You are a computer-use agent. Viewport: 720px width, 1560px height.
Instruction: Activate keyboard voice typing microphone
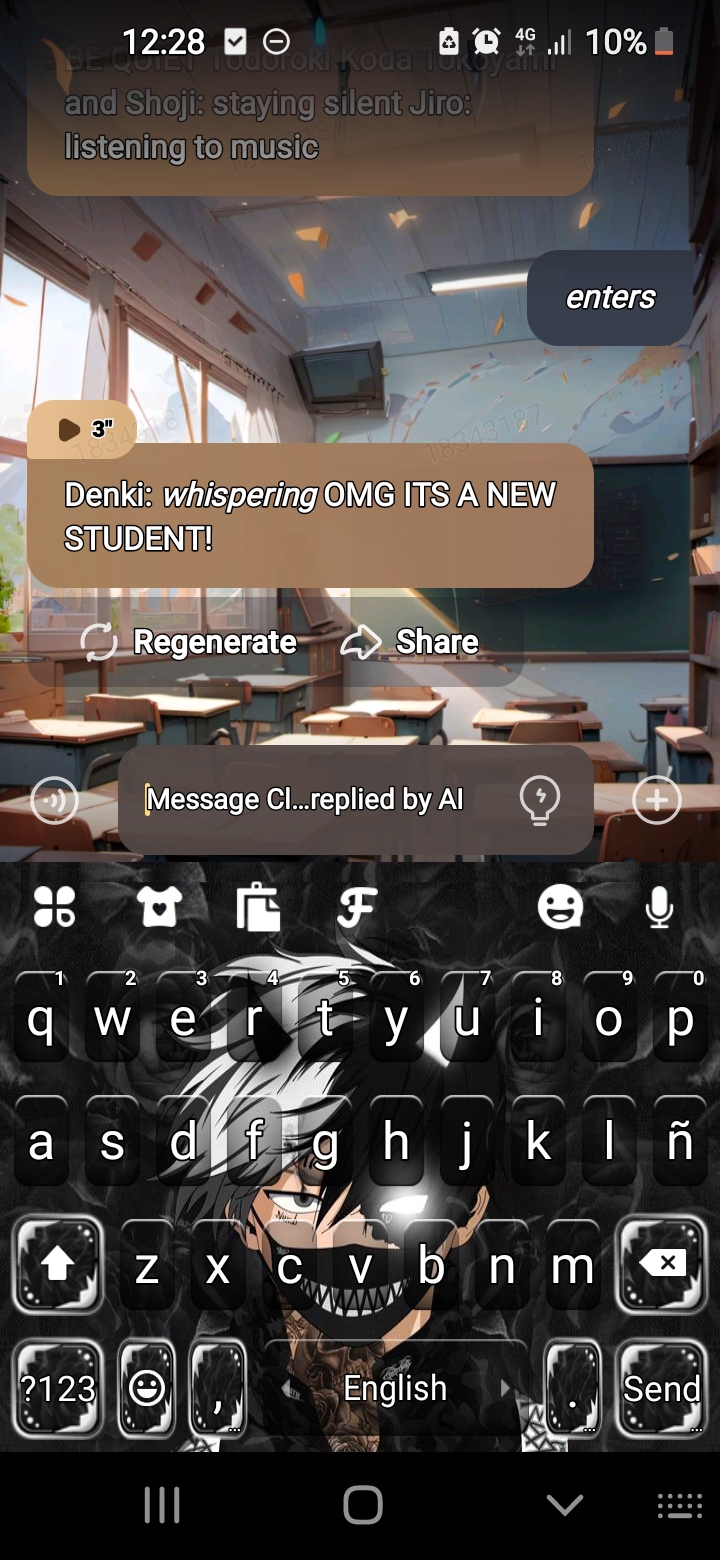coord(659,907)
